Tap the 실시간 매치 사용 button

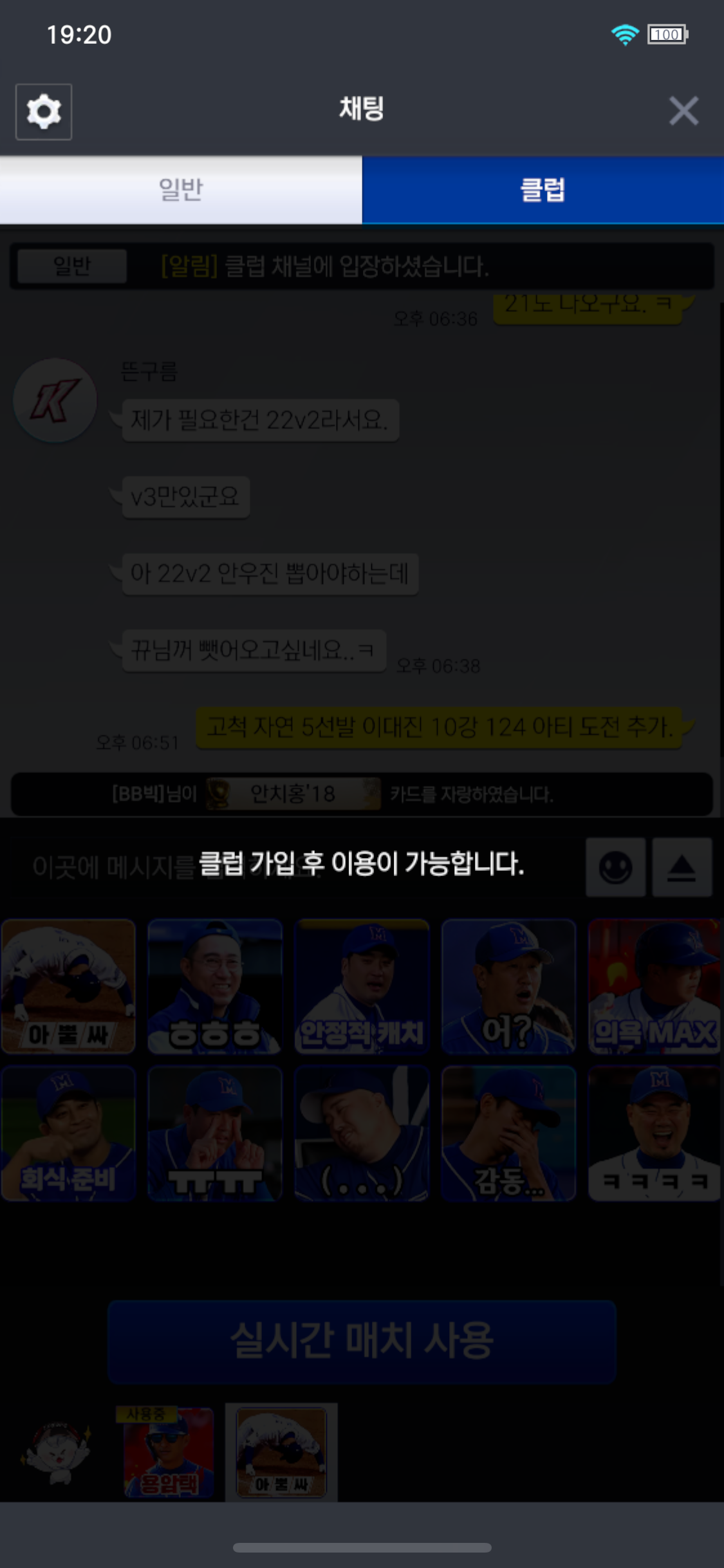pyautogui.click(x=362, y=1342)
